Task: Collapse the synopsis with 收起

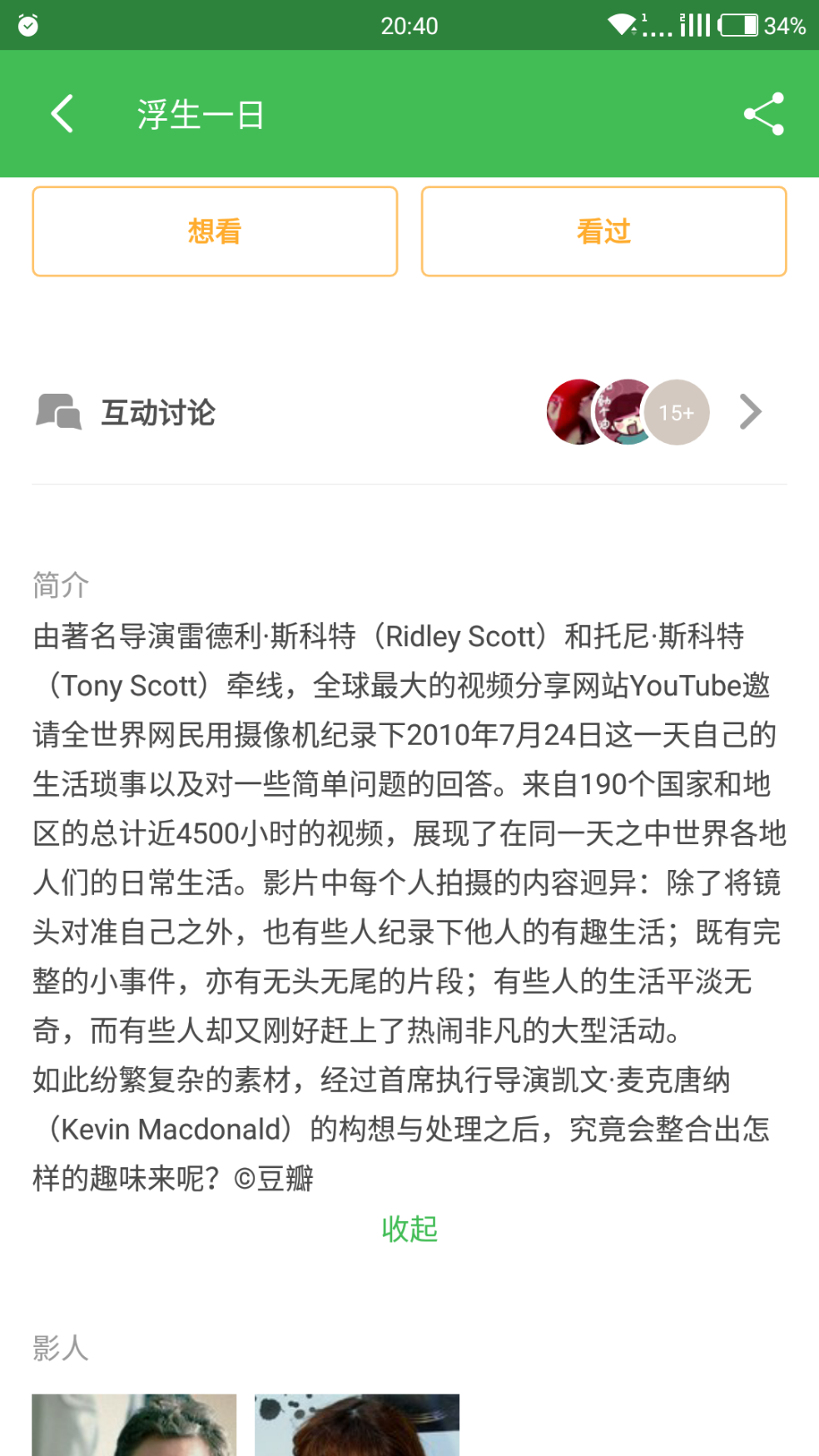Action: coord(409,1229)
